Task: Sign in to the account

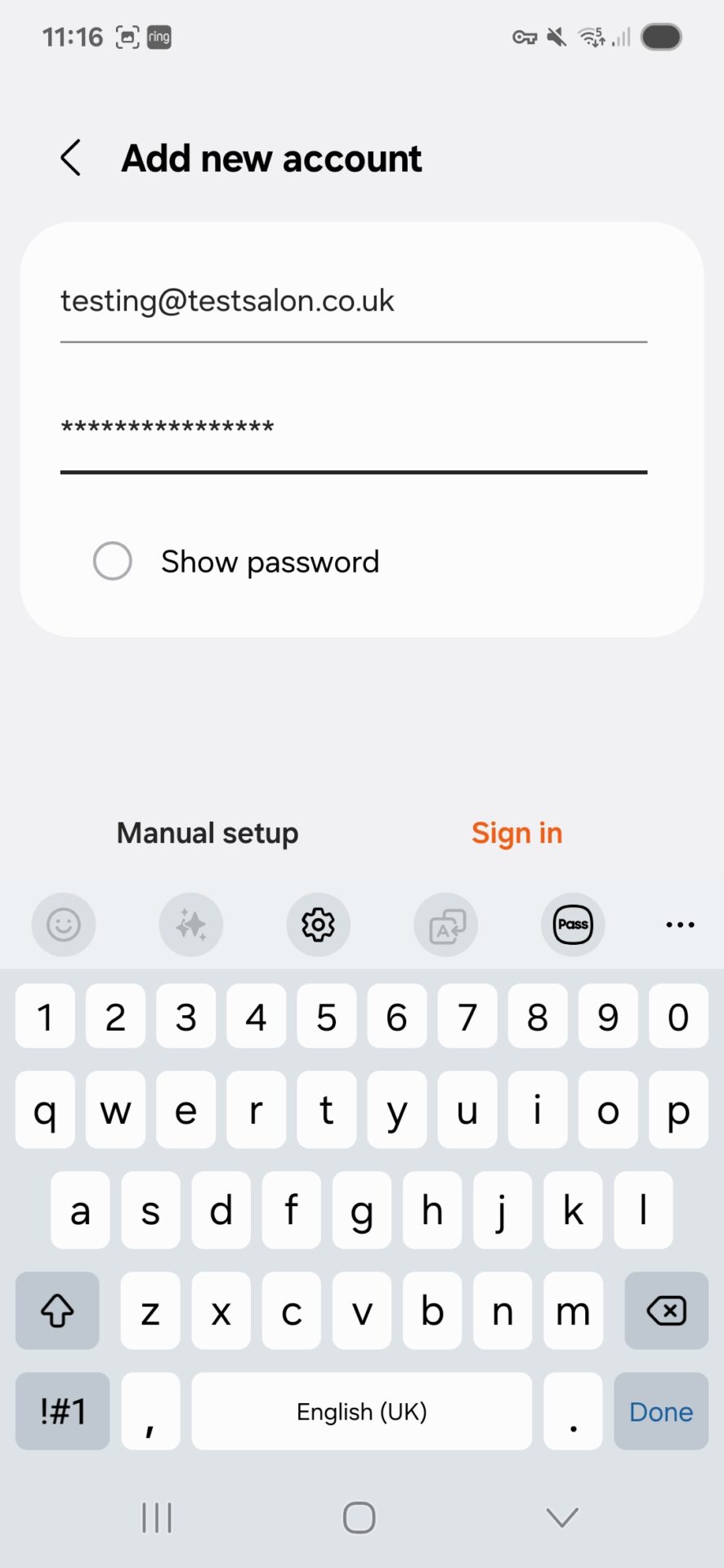Action: click(516, 833)
